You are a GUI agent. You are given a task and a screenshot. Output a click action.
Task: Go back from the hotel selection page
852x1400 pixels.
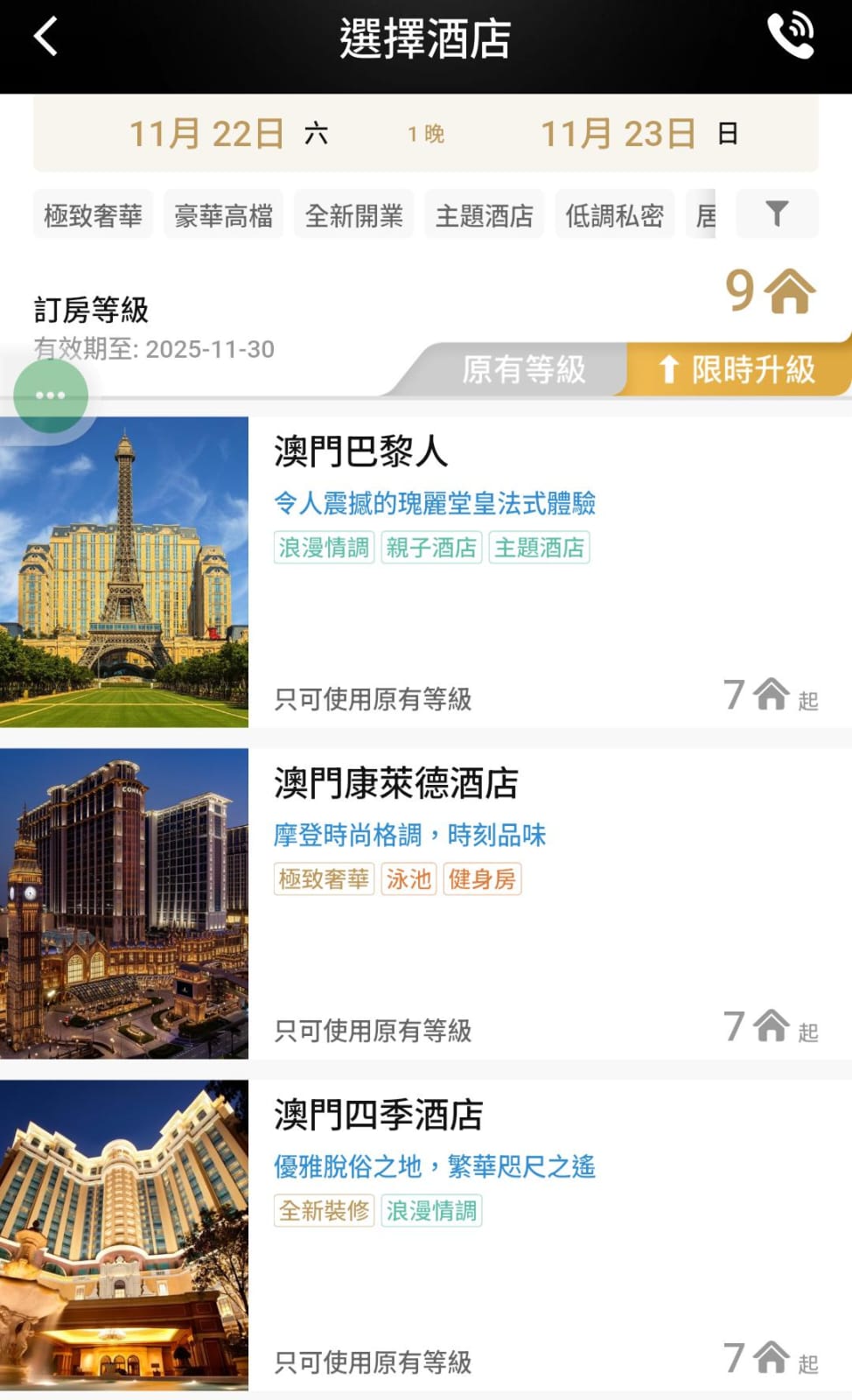45,38
